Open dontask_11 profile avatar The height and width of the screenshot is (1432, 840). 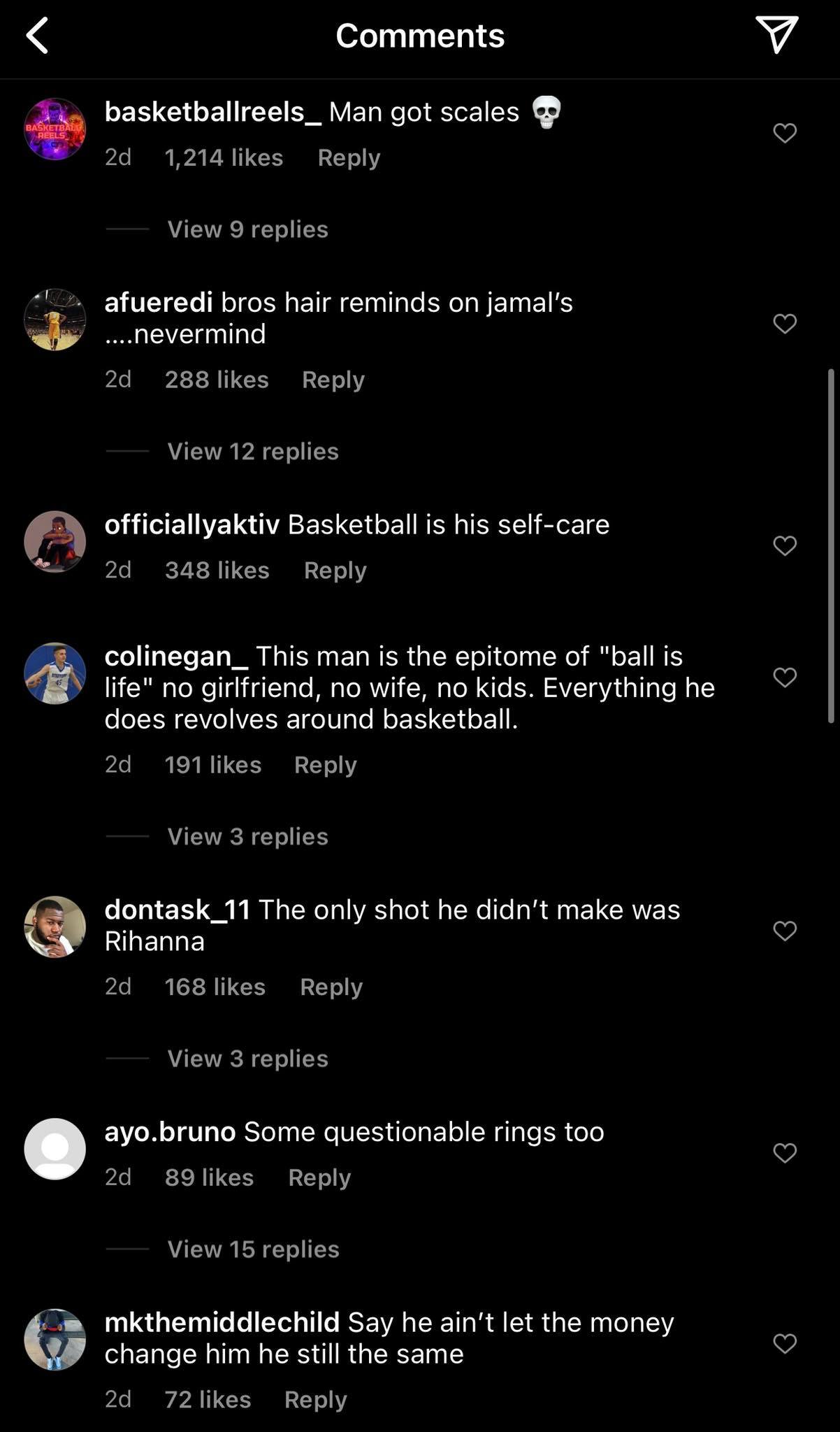click(55, 926)
